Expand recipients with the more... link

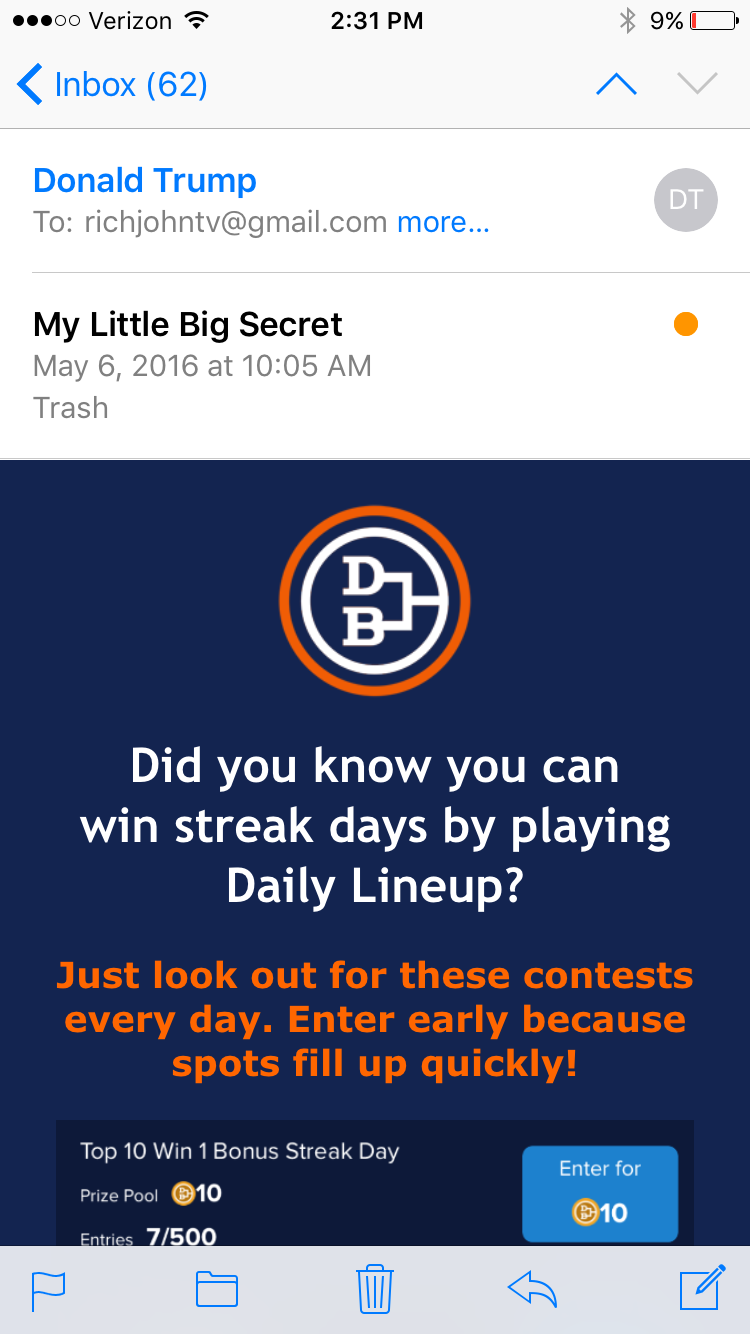tap(443, 222)
